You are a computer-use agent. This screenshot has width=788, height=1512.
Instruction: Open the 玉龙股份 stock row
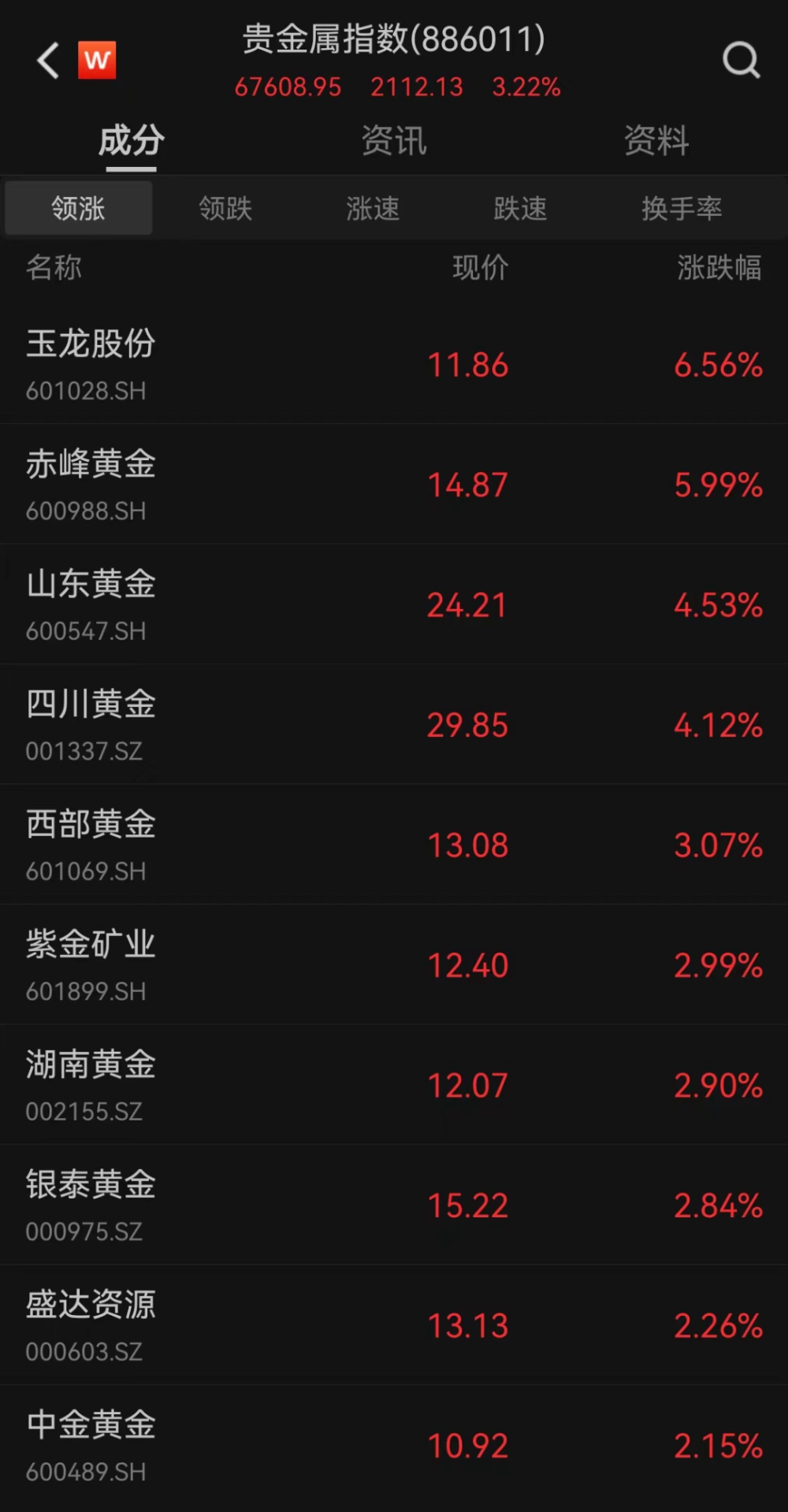pos(394,364)
